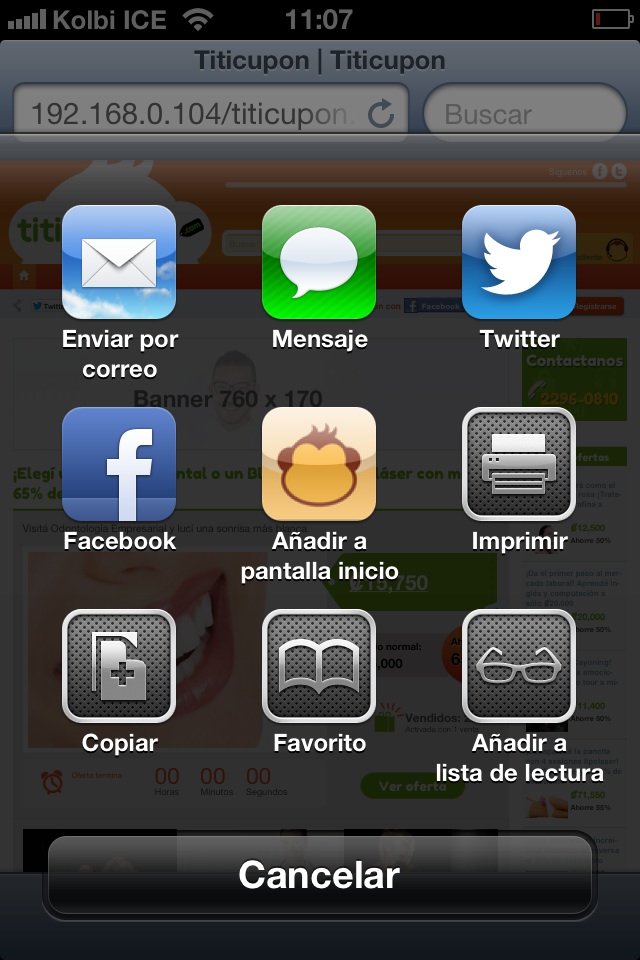
Task: Choose Mensaje to send the link
Action: [x=319, y=262]
